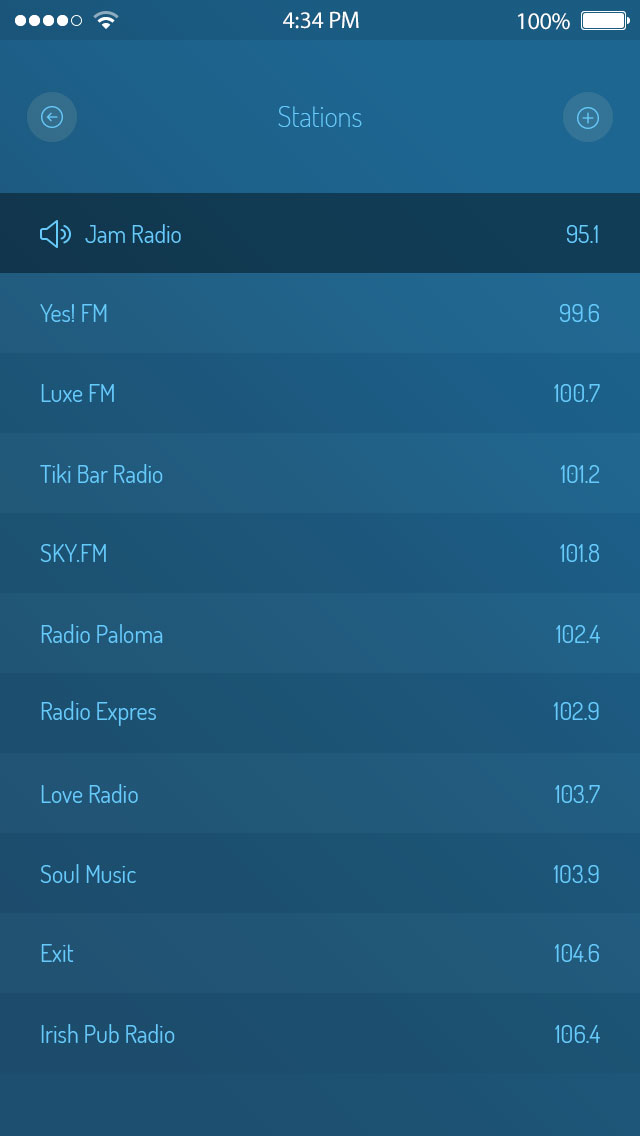Play Radio Paloma station
The width and height of the screenshot is (640, 1136).
(x=320, y=634)
